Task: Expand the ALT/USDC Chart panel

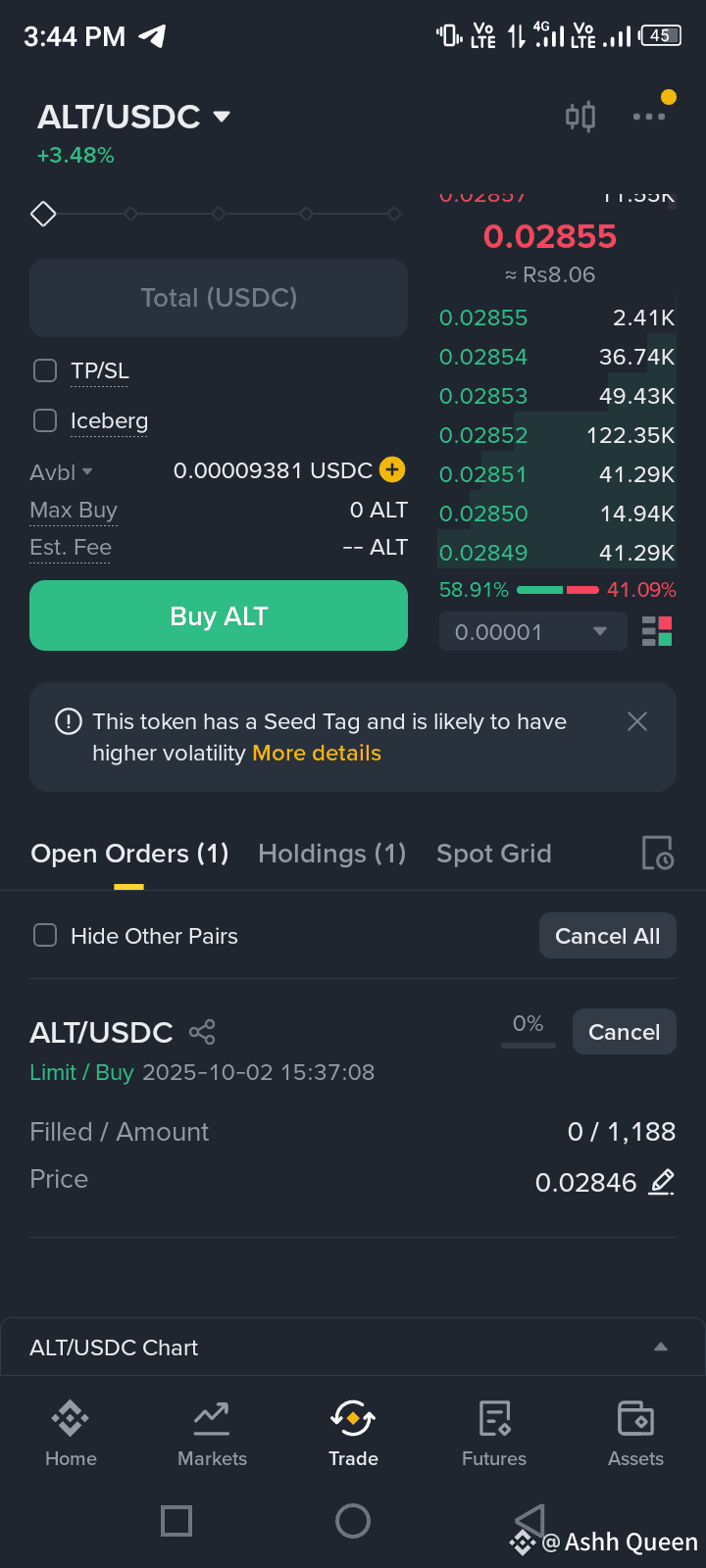Action: [x=661, y=1347]
